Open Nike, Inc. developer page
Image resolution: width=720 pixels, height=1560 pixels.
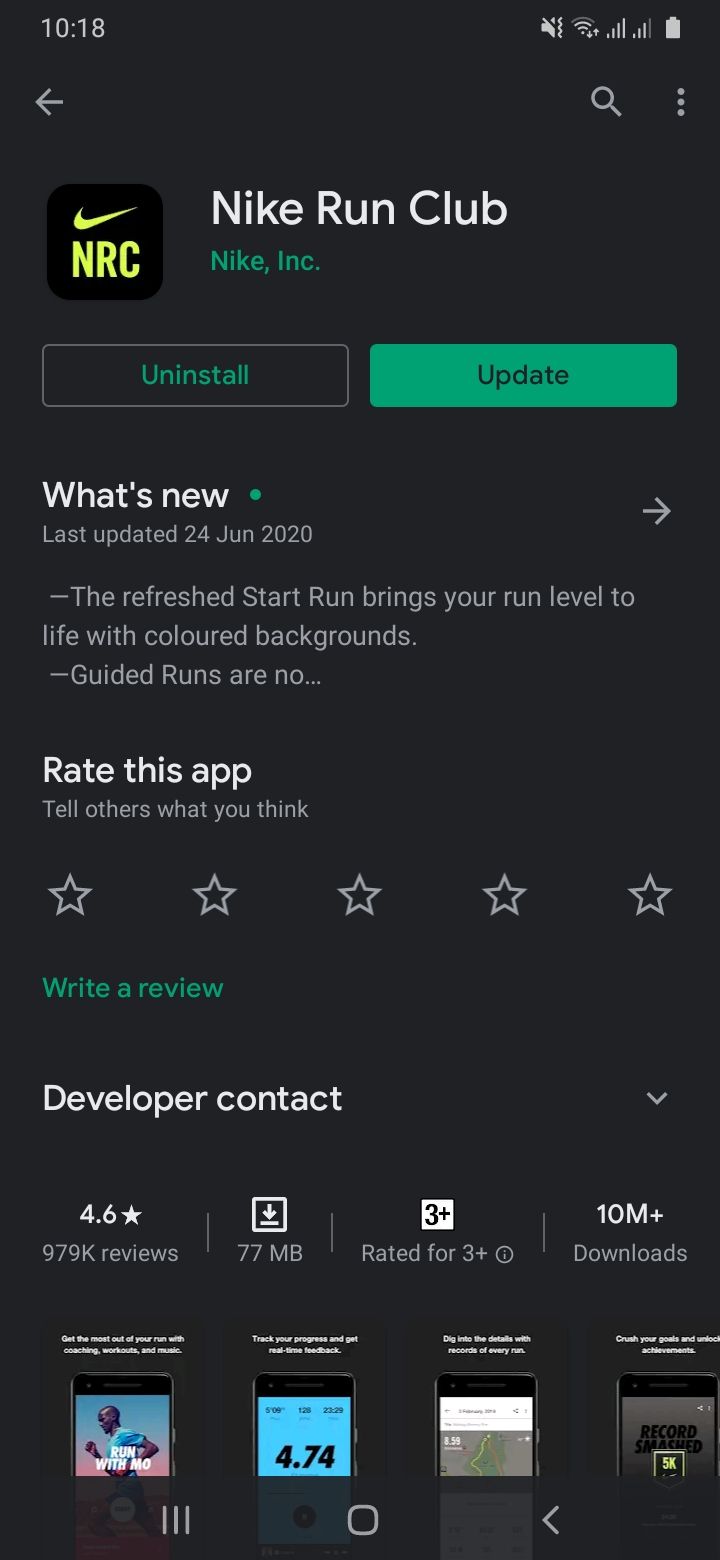click(x=265, y=261)
